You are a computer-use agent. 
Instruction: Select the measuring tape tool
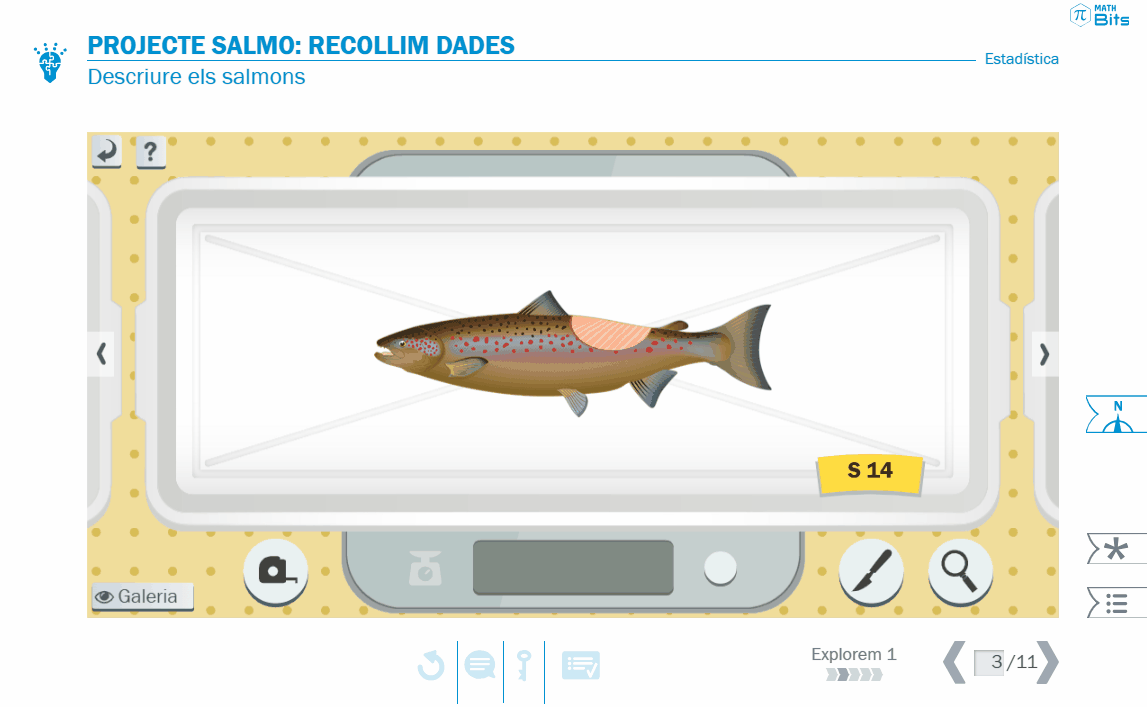tap(275, 571)
